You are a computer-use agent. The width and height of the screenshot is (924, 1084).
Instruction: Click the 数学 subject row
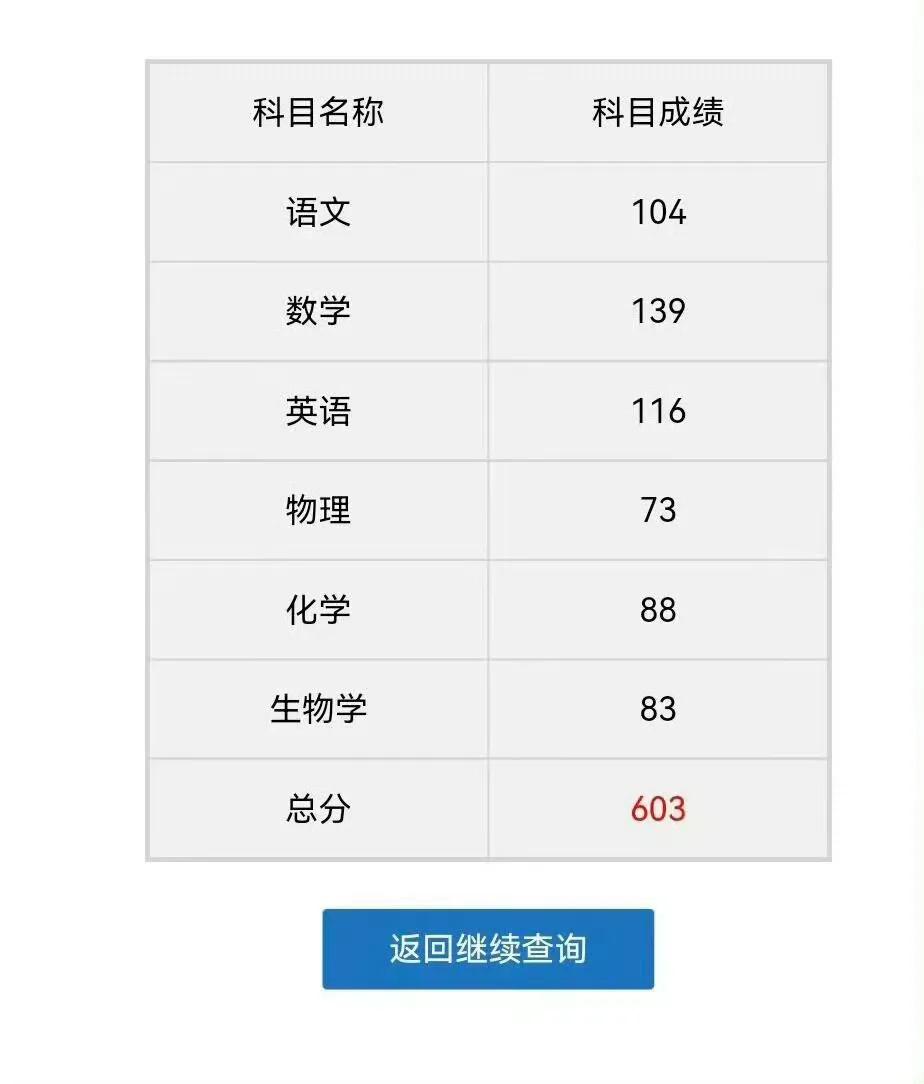point(316,311)
